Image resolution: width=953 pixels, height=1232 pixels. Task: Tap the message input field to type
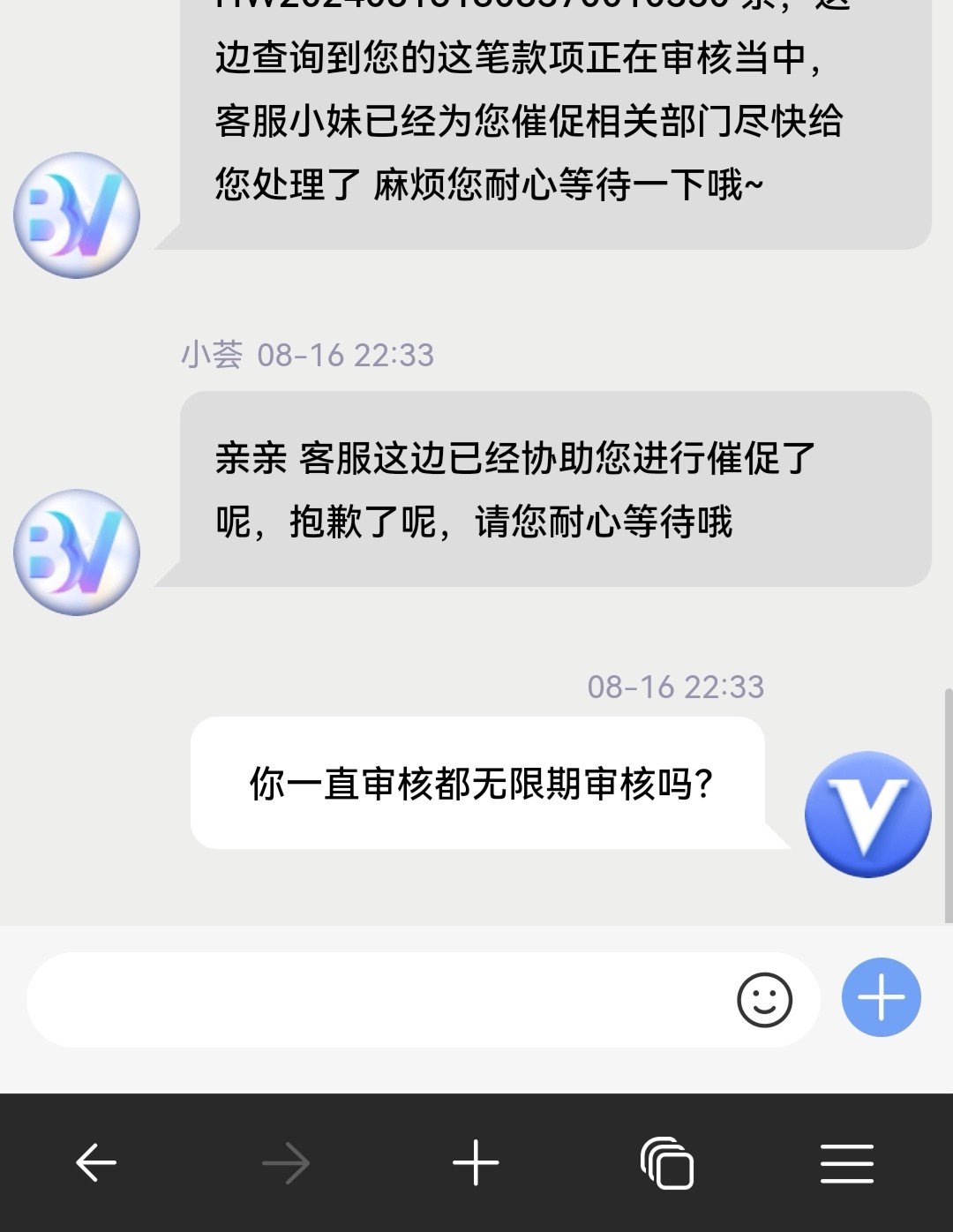[397, 997]
